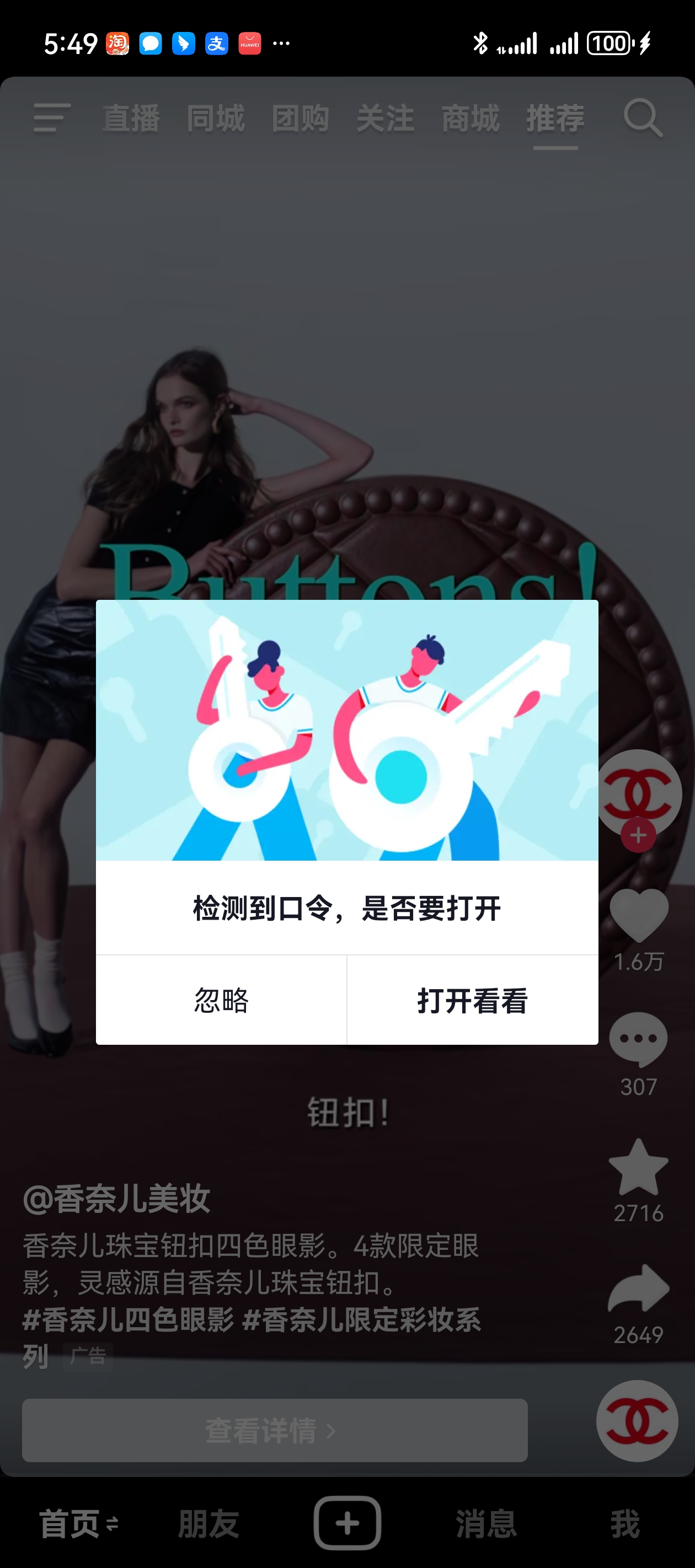Tap 打开看看 to open the detected code
695x1568 pixels.
pos(472,1000)
